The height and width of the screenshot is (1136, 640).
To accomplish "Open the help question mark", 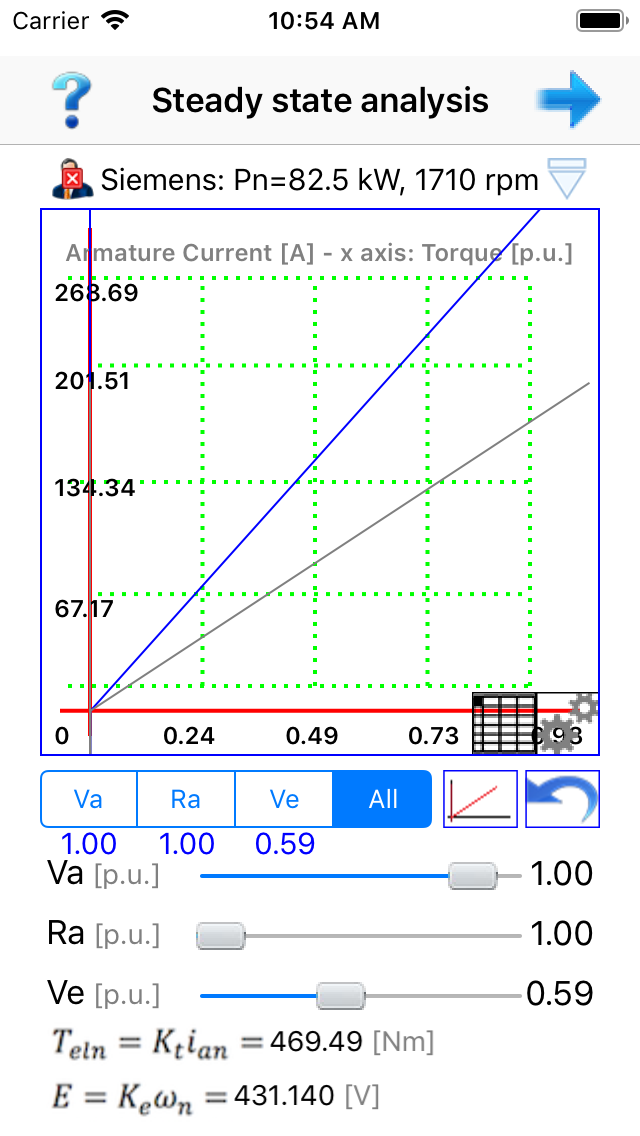I will 72,99.
